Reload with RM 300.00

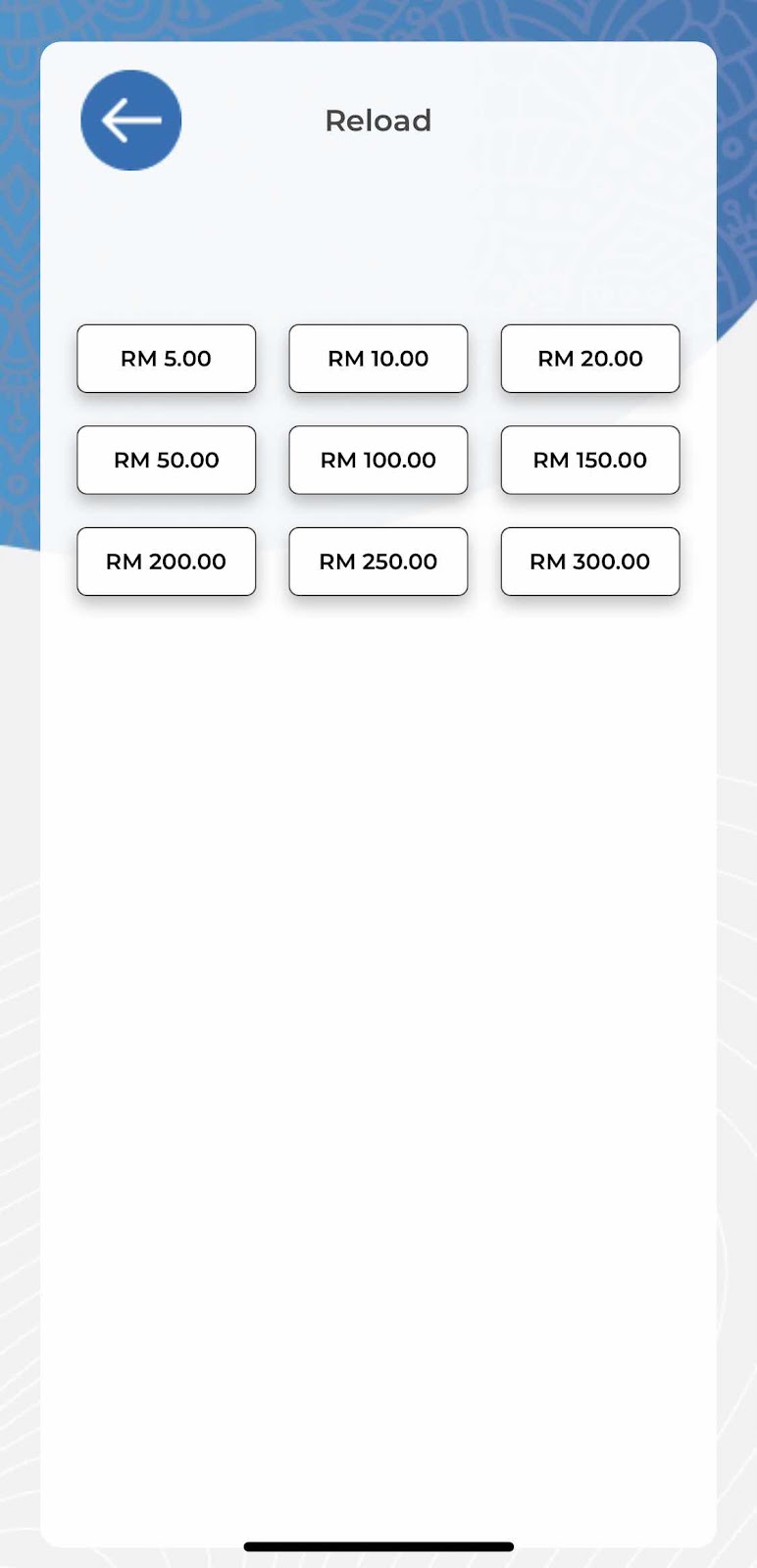pyautogui.click(x=590, y=562)
